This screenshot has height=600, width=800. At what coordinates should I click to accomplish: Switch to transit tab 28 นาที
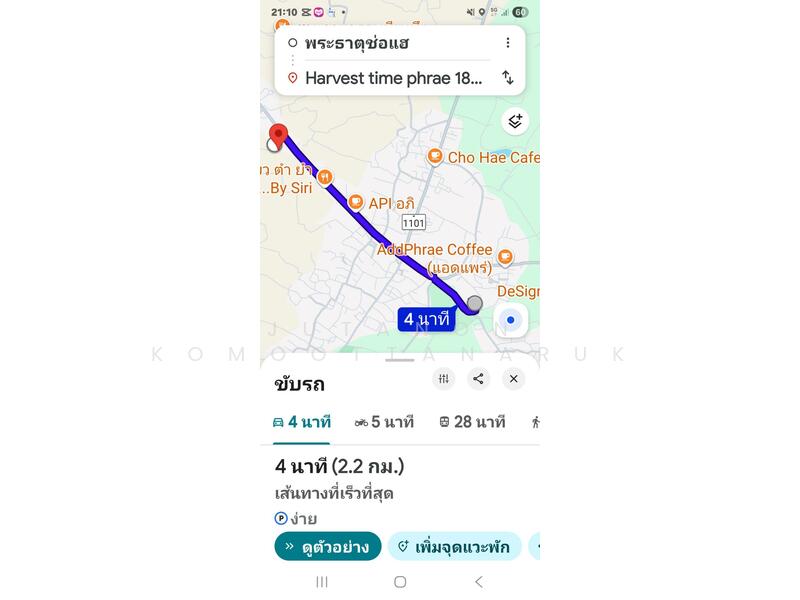click(472, 422)
